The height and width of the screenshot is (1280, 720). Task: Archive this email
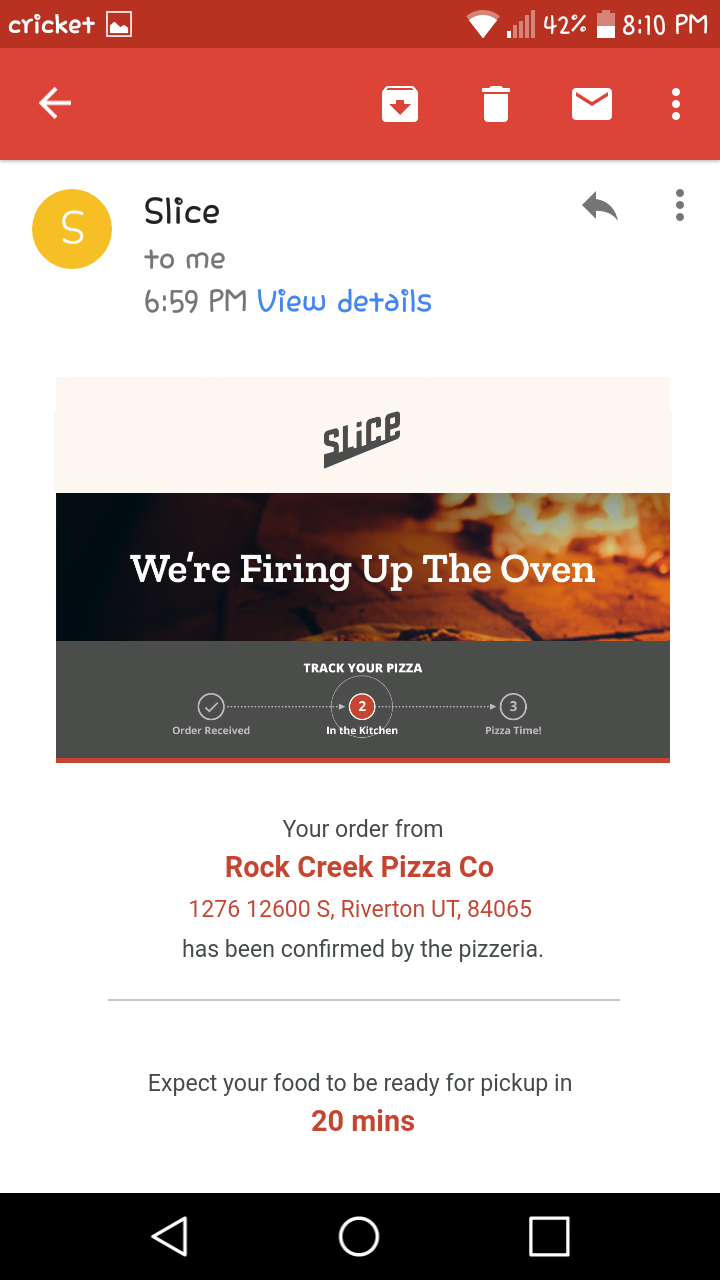pyautogui.click(x=400, y=104)
